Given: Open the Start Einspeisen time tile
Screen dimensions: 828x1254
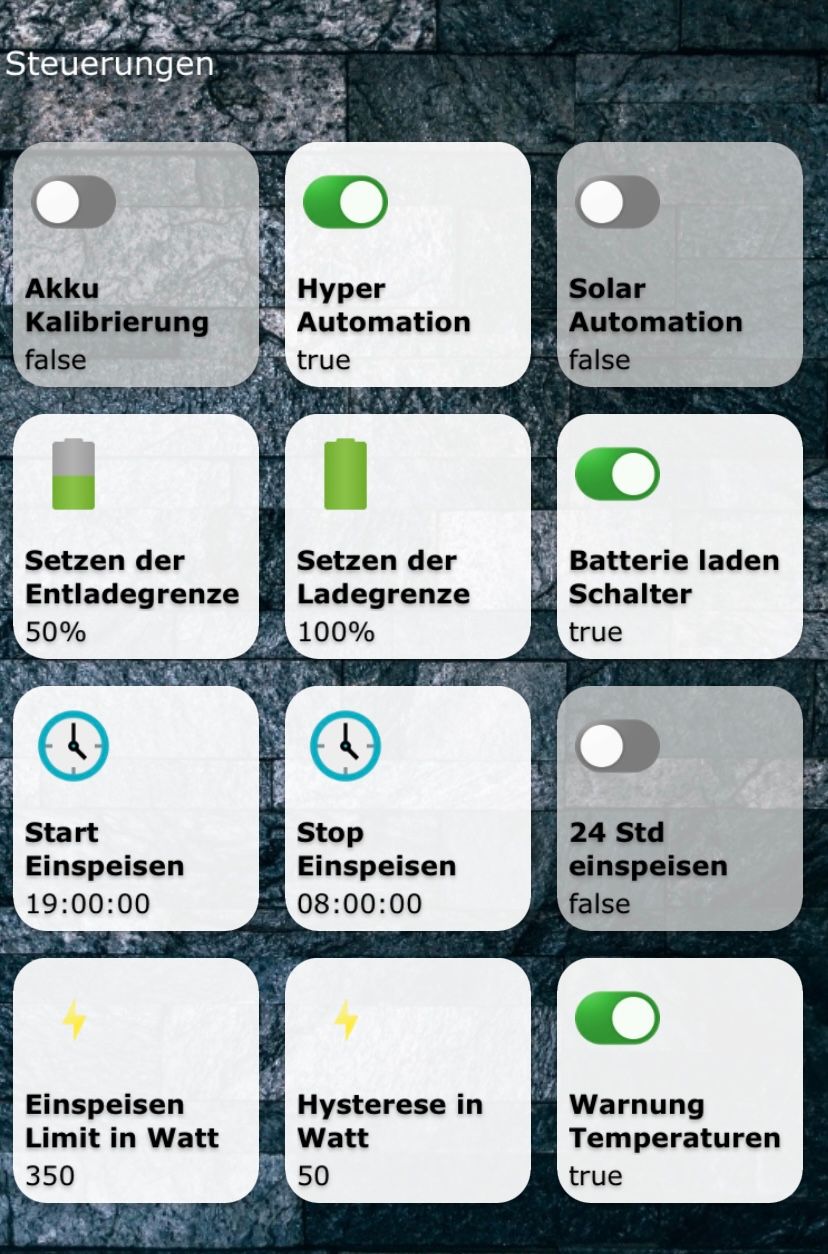Looking at the screenshot, I should tap(135, 809).
